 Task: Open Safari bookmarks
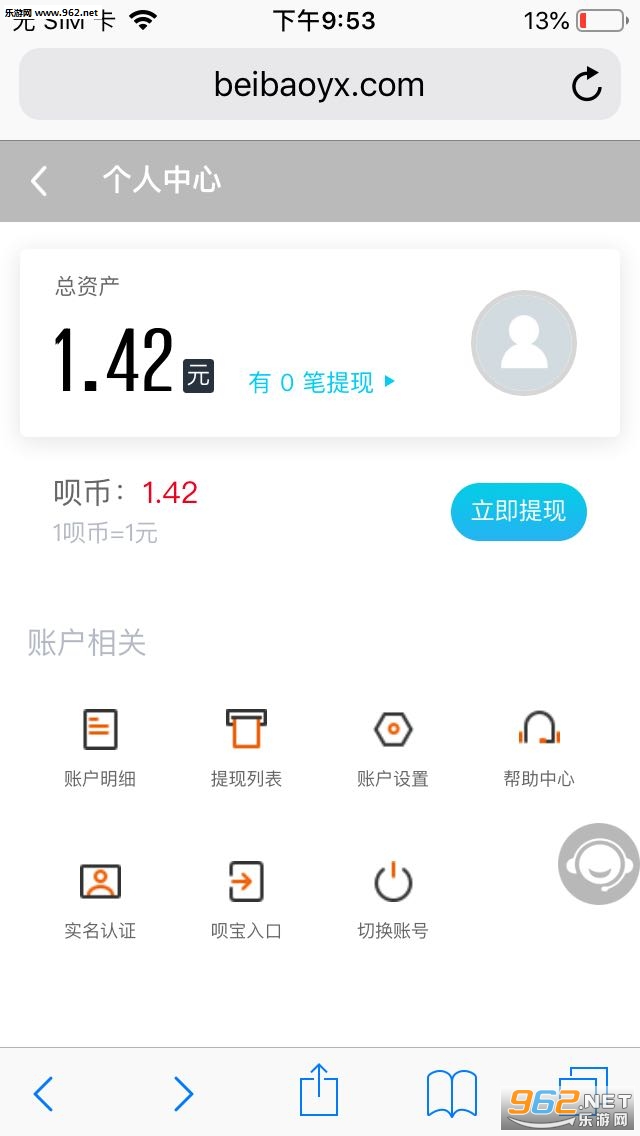pos(452,1093)
